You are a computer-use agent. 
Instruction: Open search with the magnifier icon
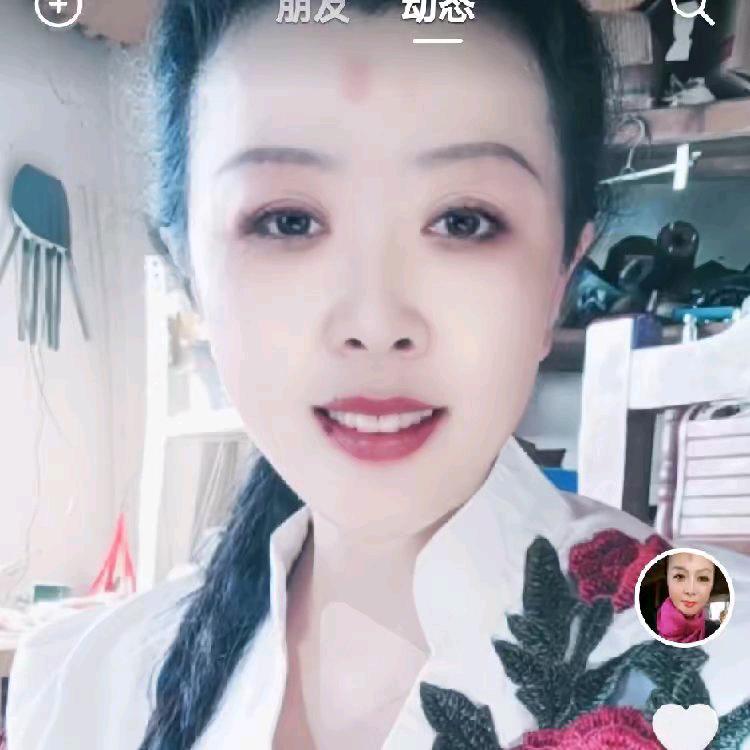pyautogui.click(x=691, y=8)
